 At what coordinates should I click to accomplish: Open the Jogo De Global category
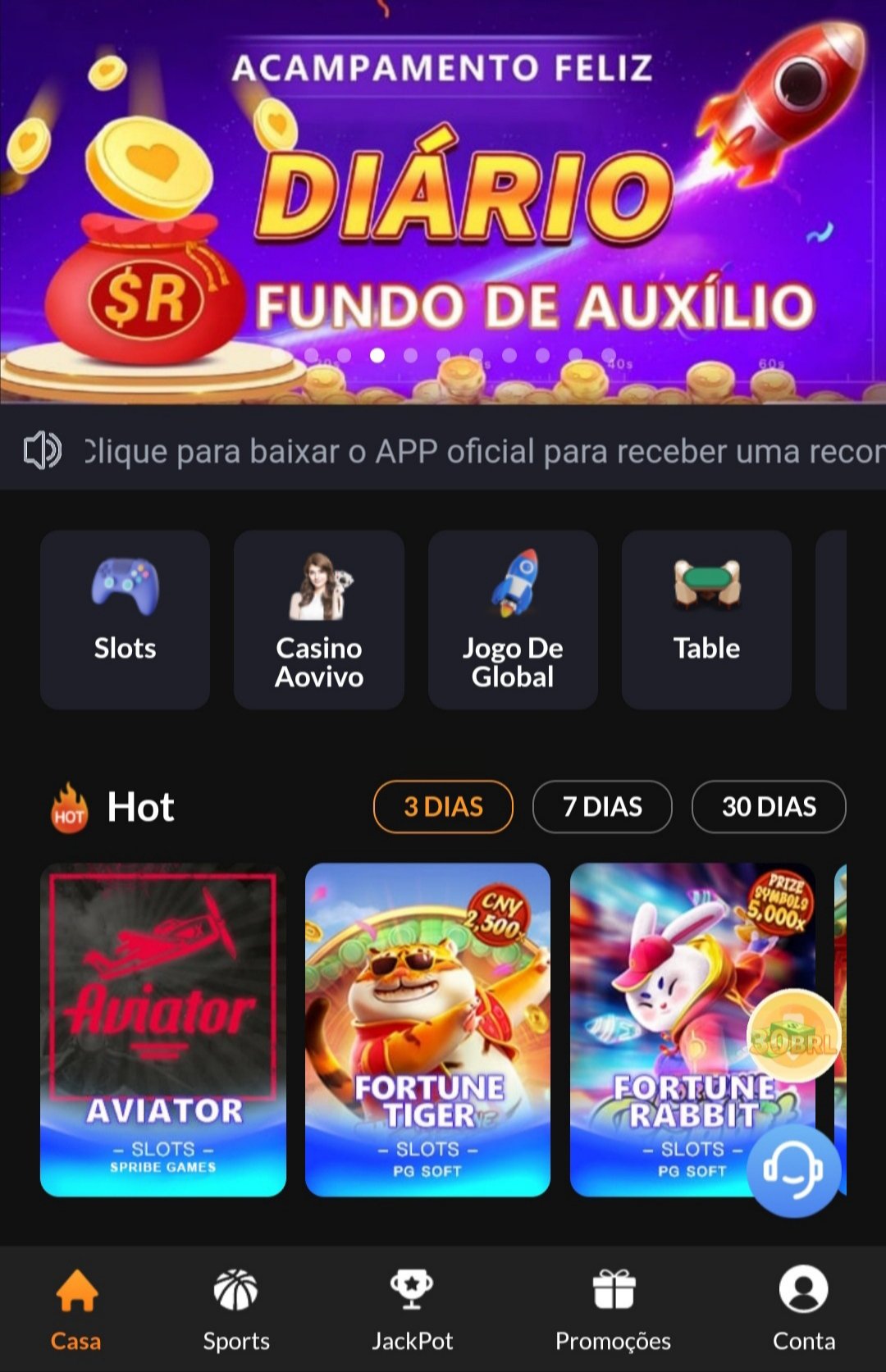tap(513, 620)
